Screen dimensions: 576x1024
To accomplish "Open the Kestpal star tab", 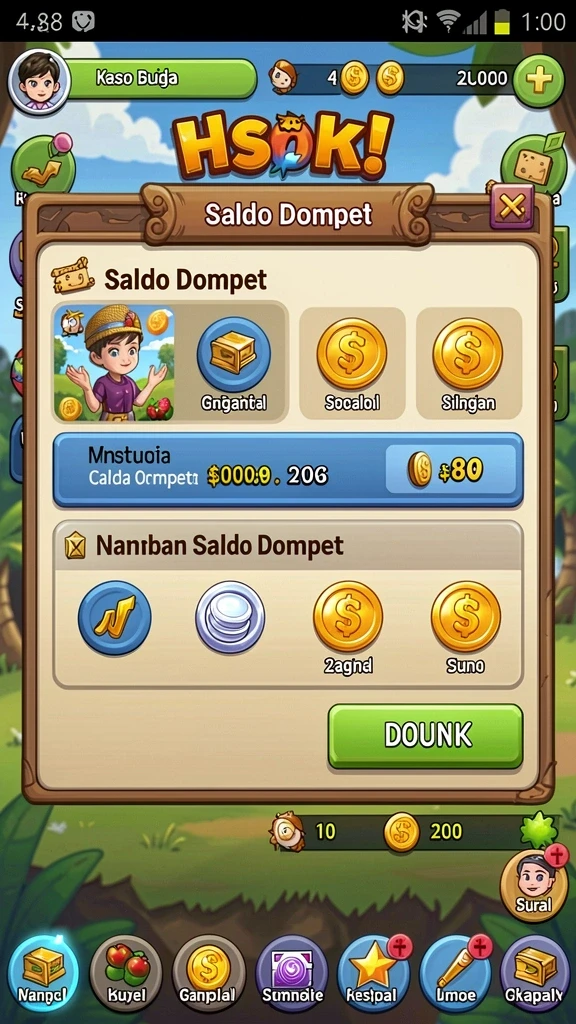I will pos(374,973).
